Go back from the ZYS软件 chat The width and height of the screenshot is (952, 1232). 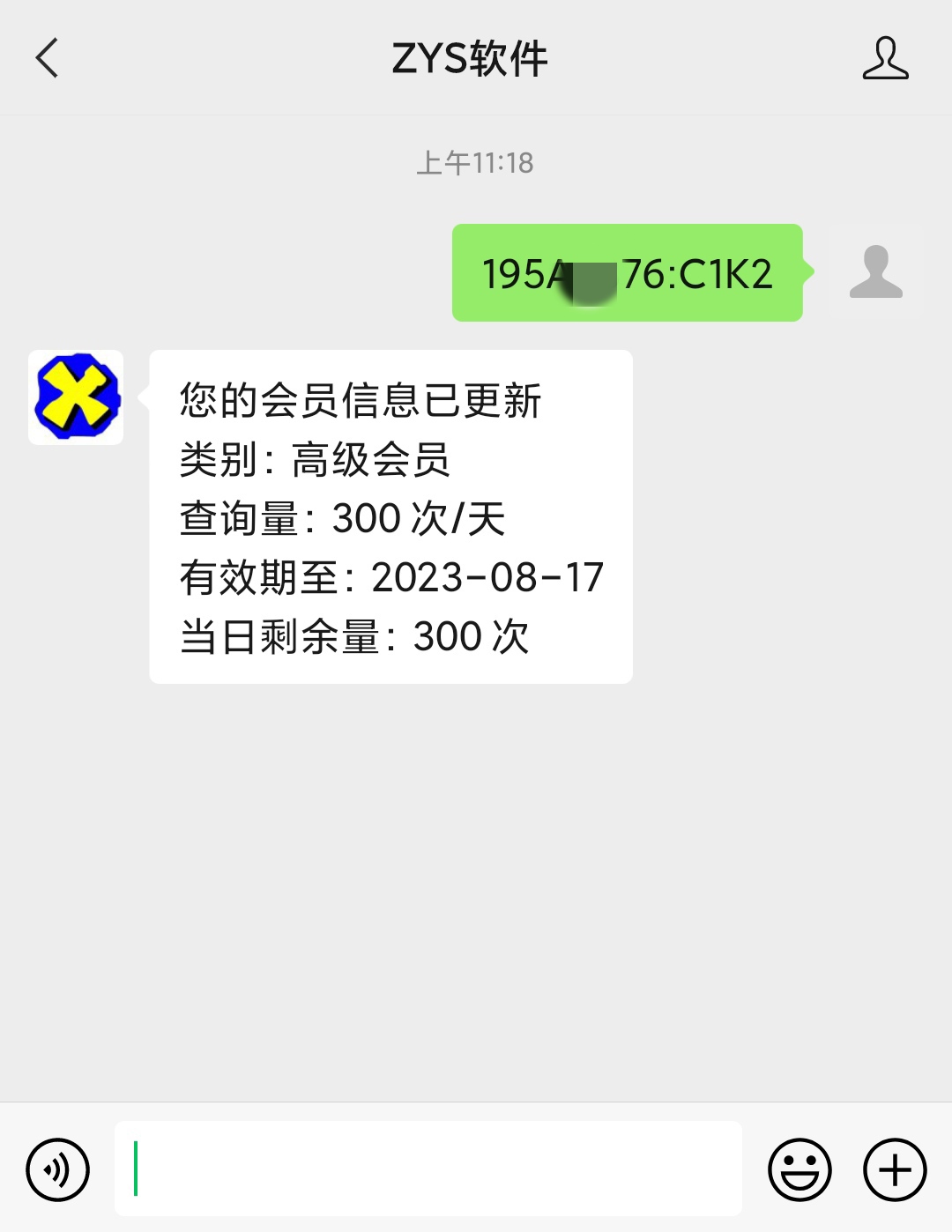pyautogui.click(x=48, y=58)
